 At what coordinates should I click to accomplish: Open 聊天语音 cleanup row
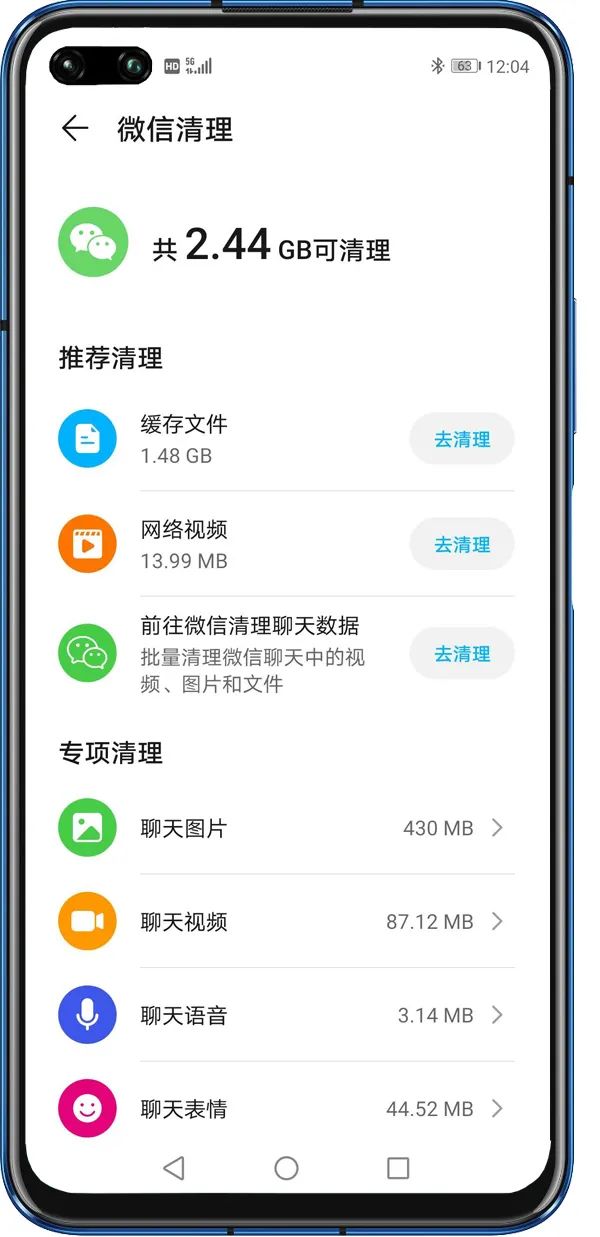pyautogui.click(x=286, y=1015)
